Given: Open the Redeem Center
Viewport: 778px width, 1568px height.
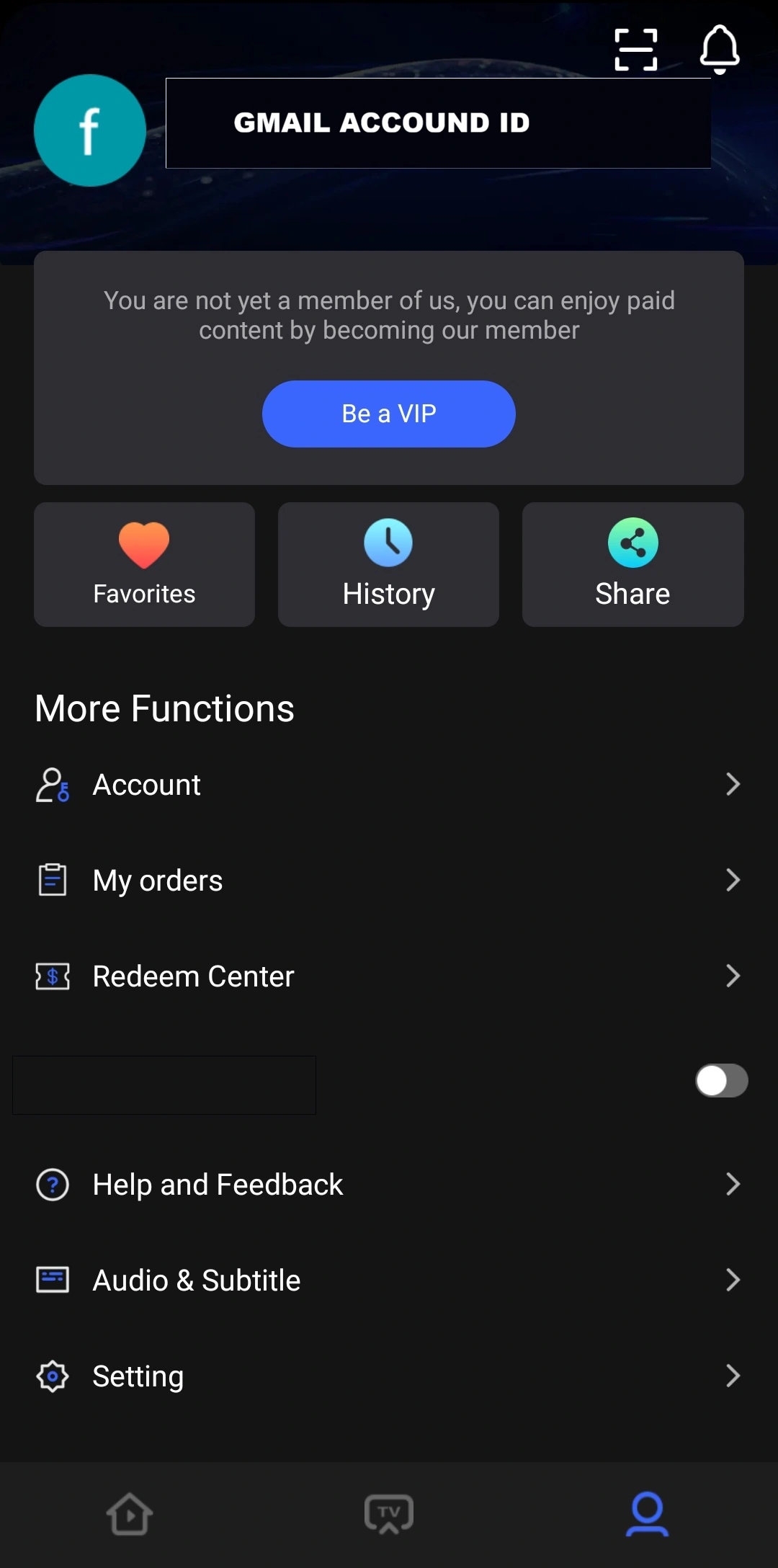Looking at the screenshot, I should coord(389,976).
